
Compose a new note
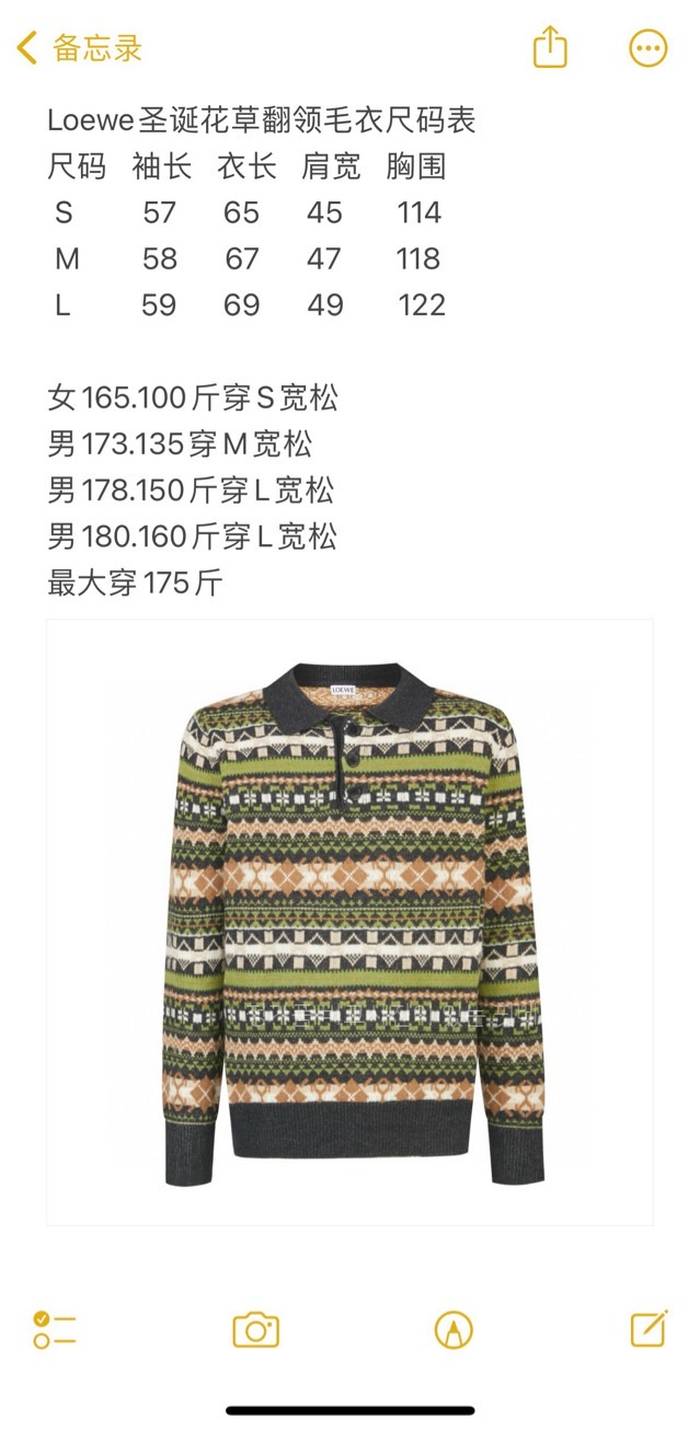[648, 1329]
